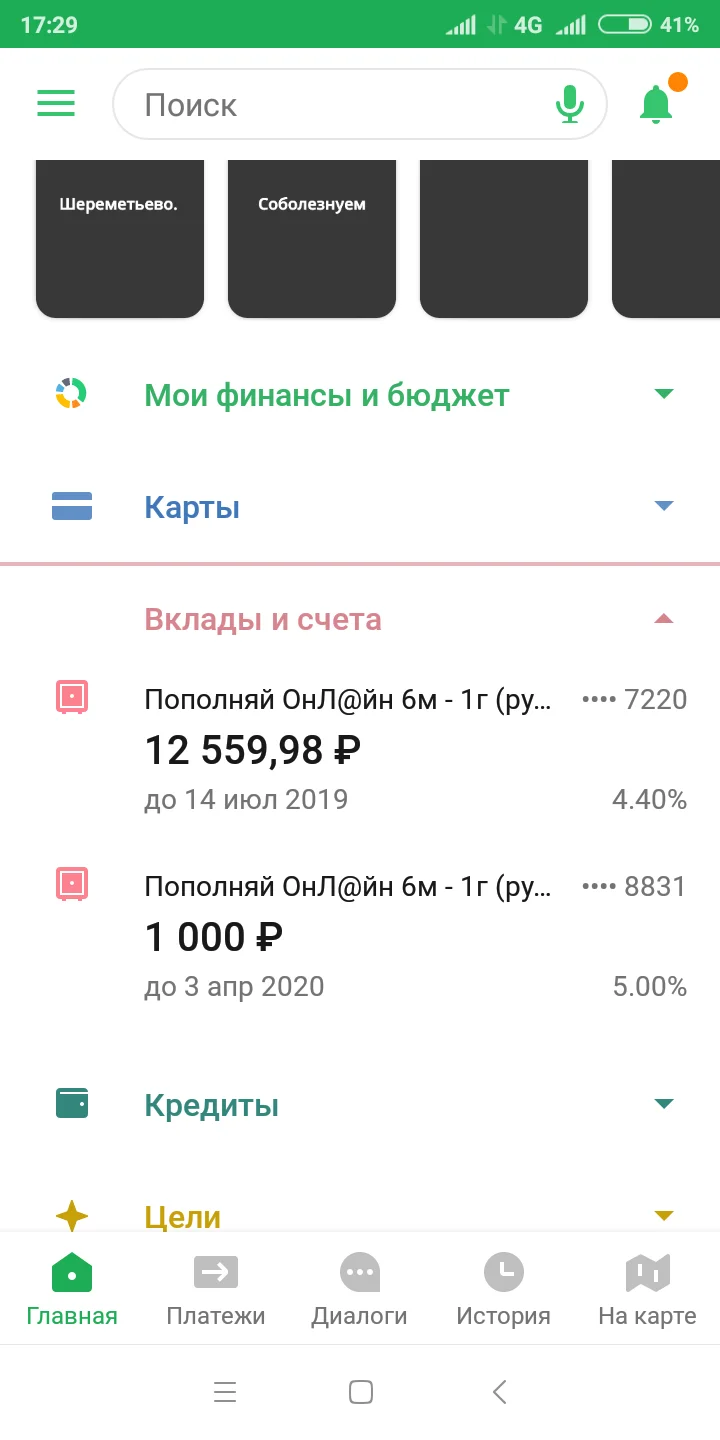Expand the Мои финансы и бюджет section

click(x=664, y=393)
